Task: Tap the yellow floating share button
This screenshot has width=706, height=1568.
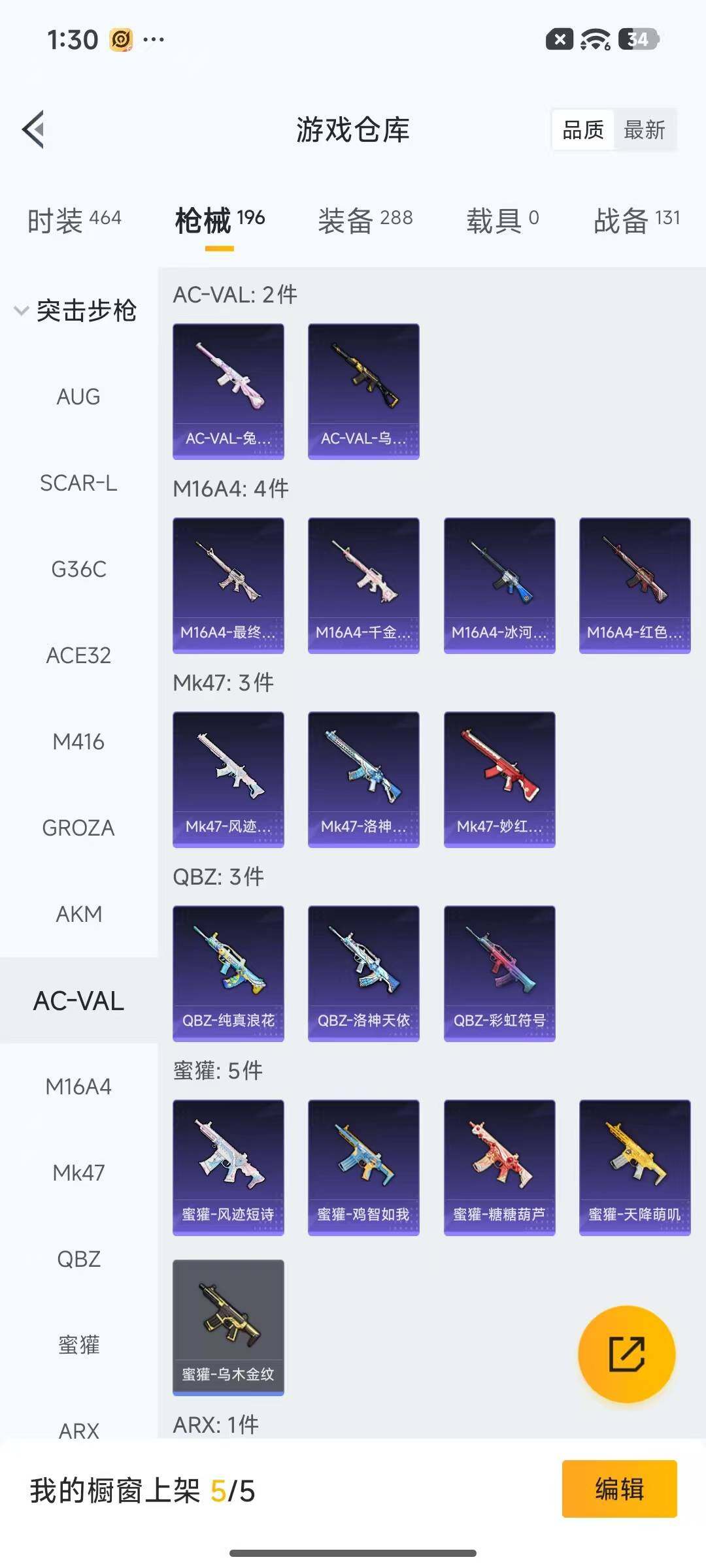Action: [626, 1354]
